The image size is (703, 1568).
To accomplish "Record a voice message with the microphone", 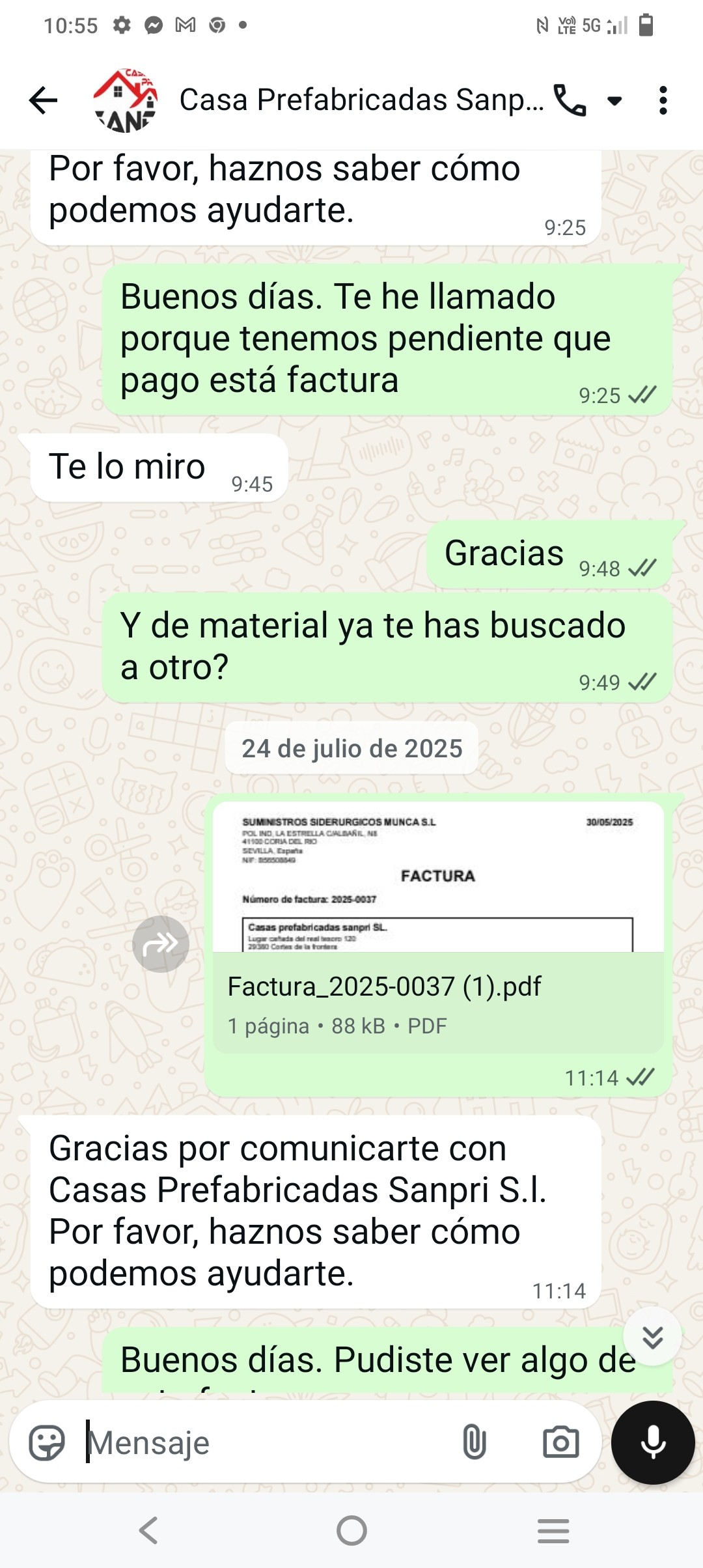I will [653, 1442].
